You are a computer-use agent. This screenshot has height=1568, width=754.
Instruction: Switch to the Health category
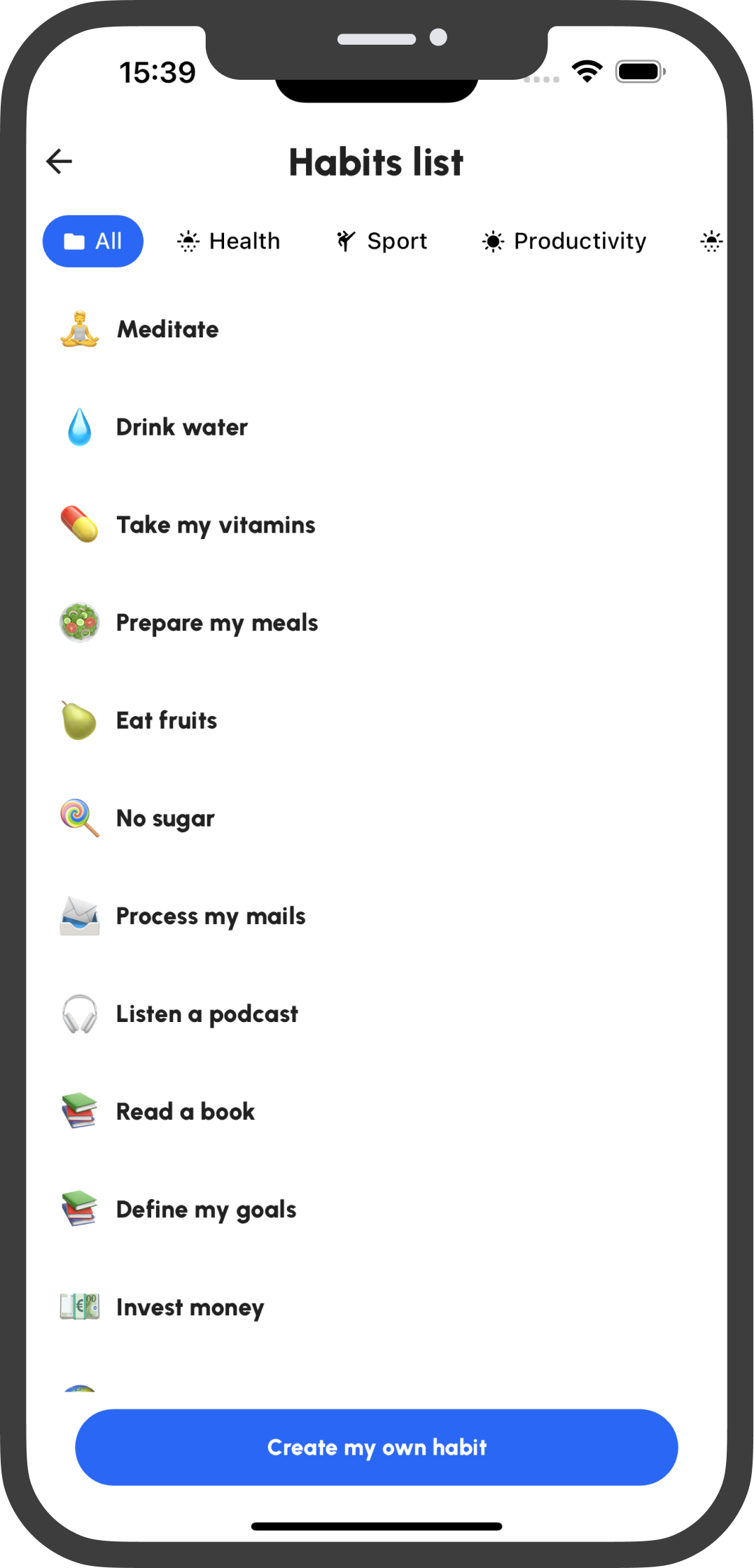click(x=229, y=241)
